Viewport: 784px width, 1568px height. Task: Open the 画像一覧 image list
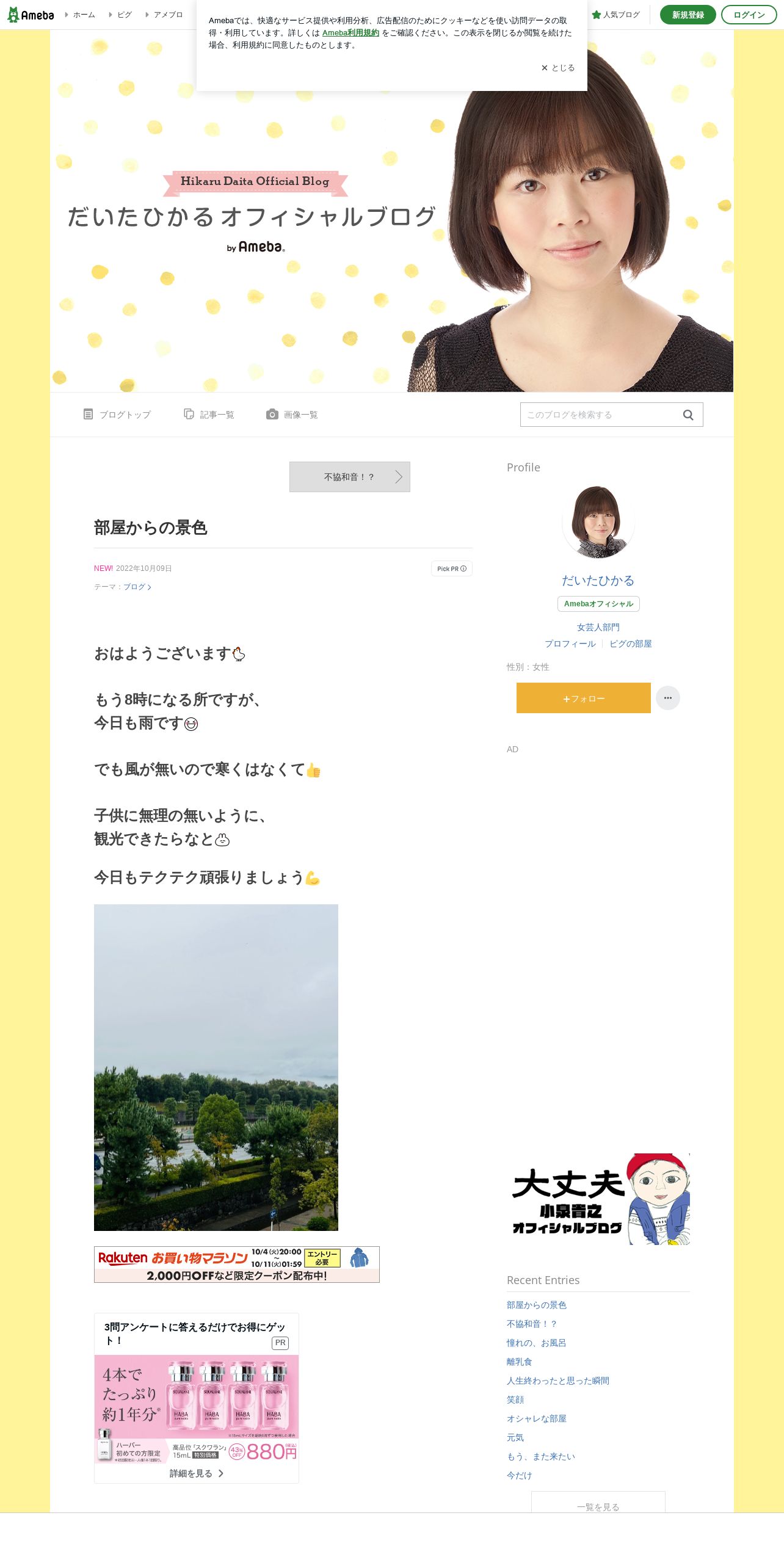tap(292, 415)
